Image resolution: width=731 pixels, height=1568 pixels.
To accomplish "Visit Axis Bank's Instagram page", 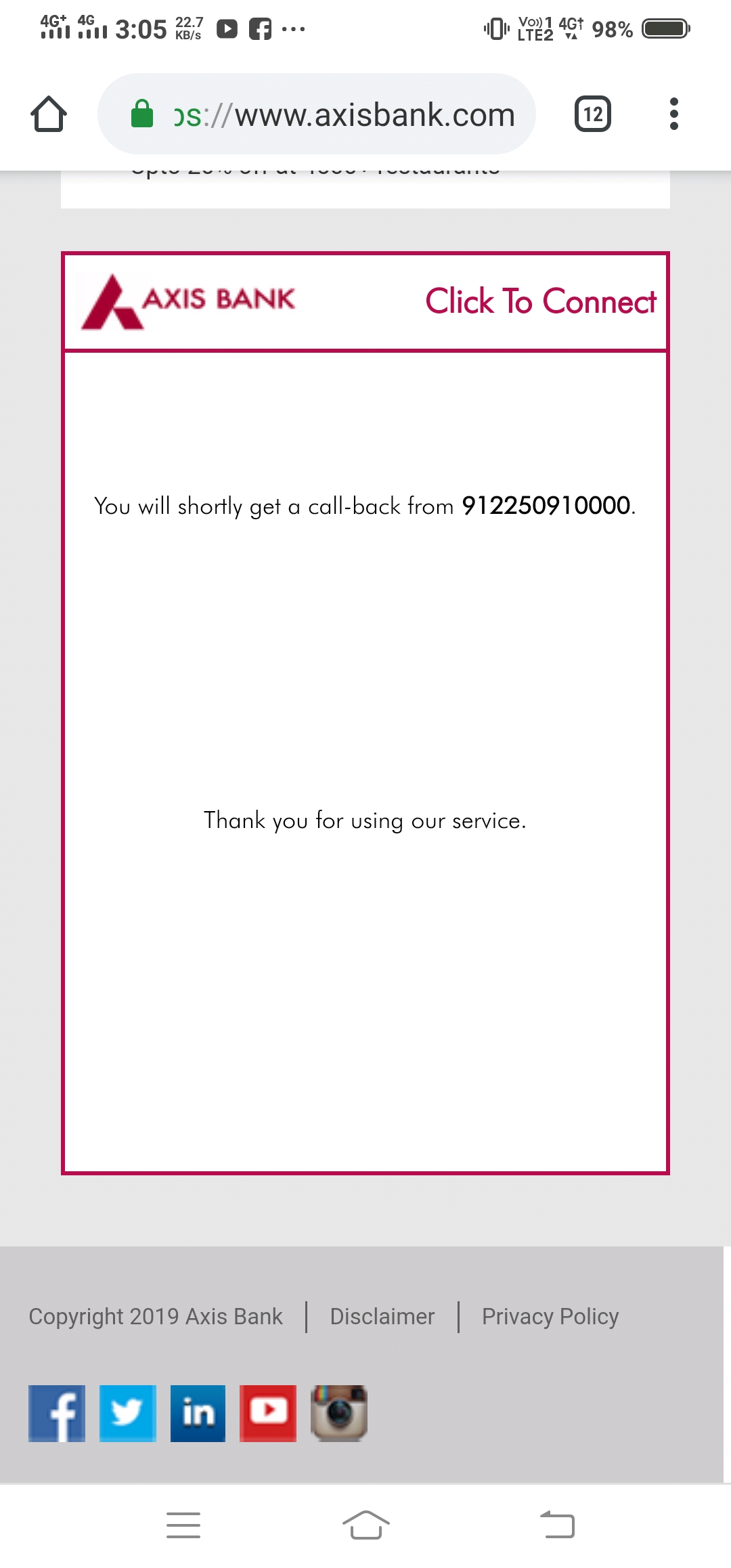I will [339, 1414].
